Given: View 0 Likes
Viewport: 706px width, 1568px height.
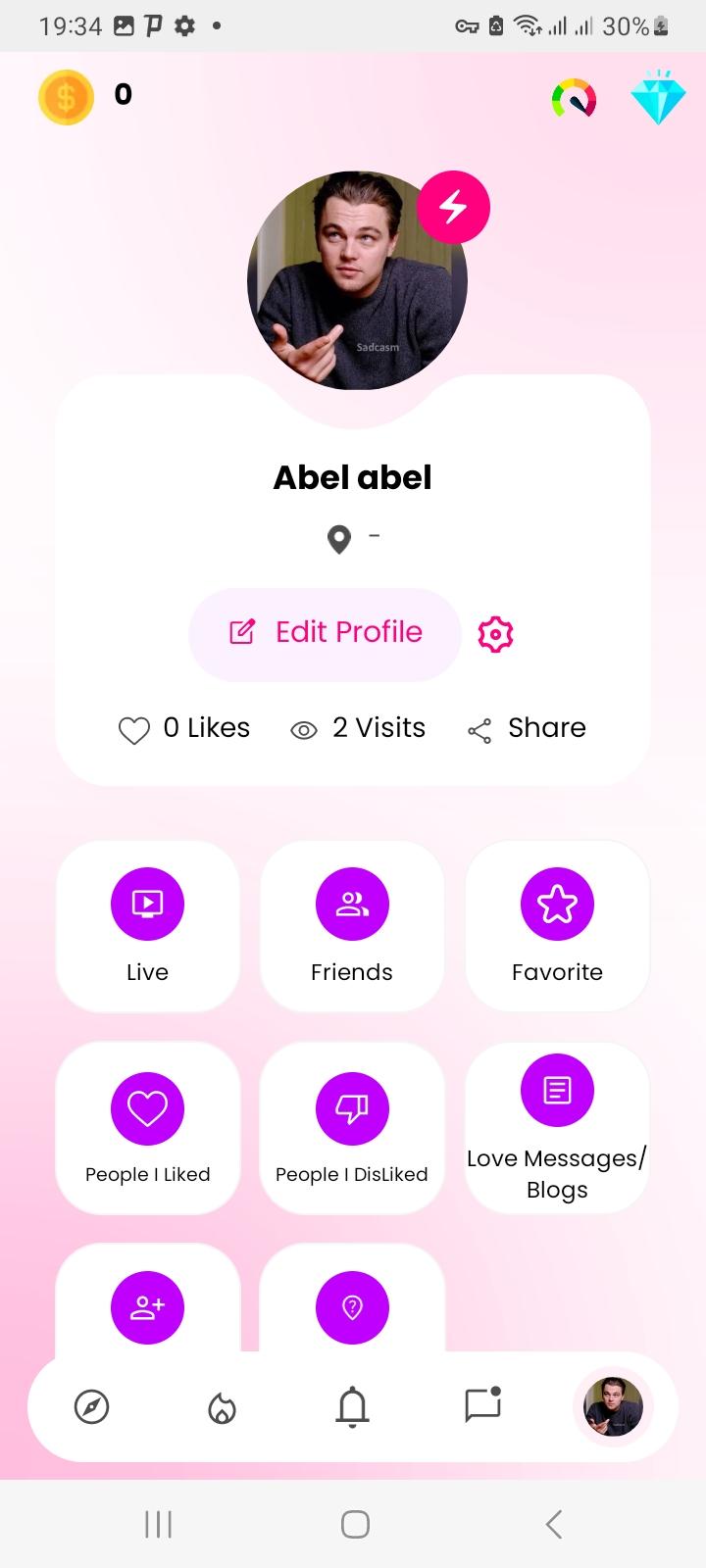Looking at the screenshot, I should click(x=184, y=728).
